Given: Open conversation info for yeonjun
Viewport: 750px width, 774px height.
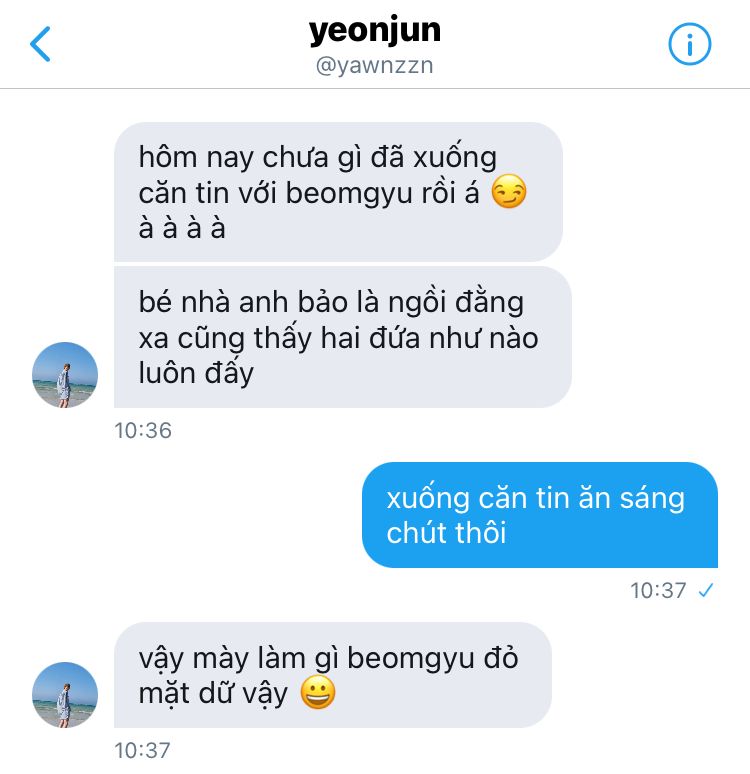Looking at the screenshot, I should (688, 44).
